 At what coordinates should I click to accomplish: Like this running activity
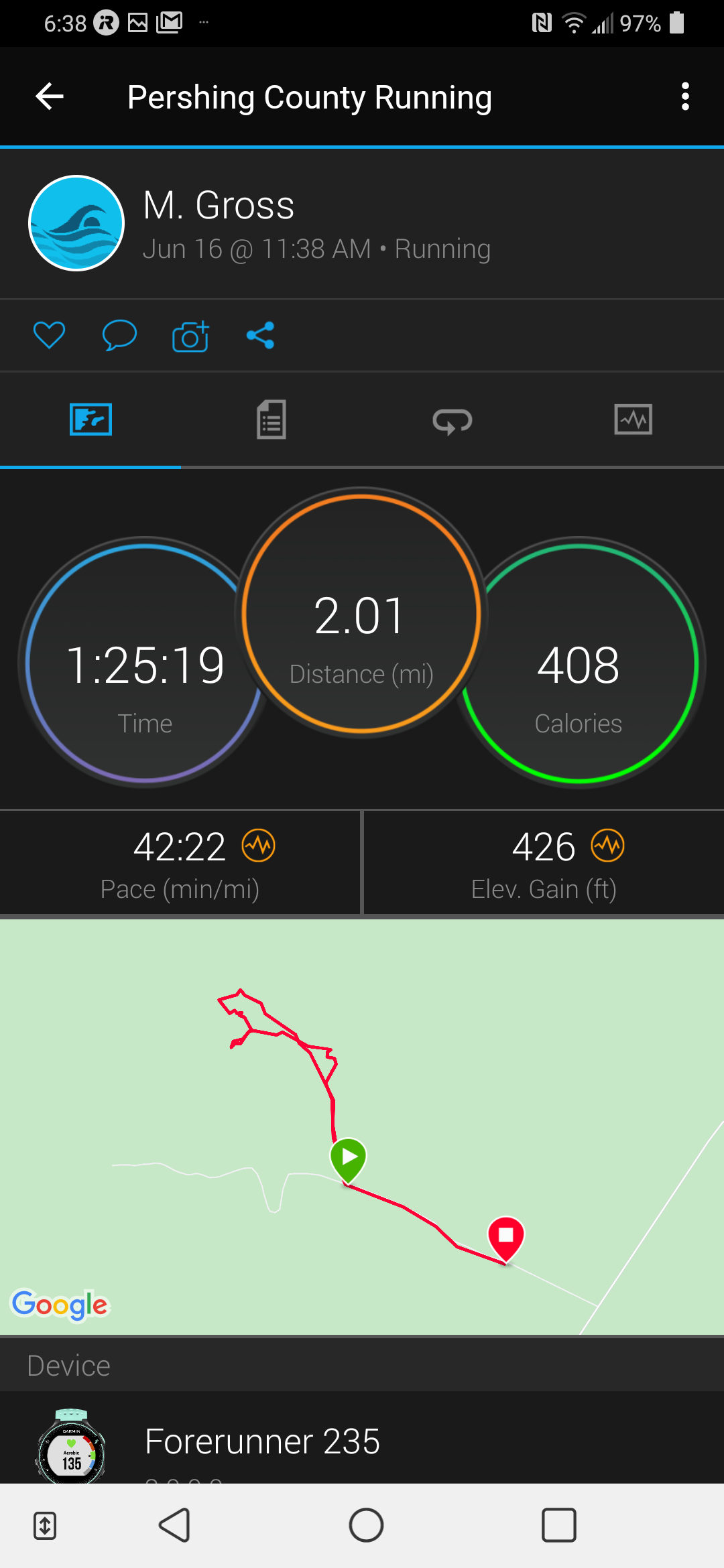tap(50, 335)
